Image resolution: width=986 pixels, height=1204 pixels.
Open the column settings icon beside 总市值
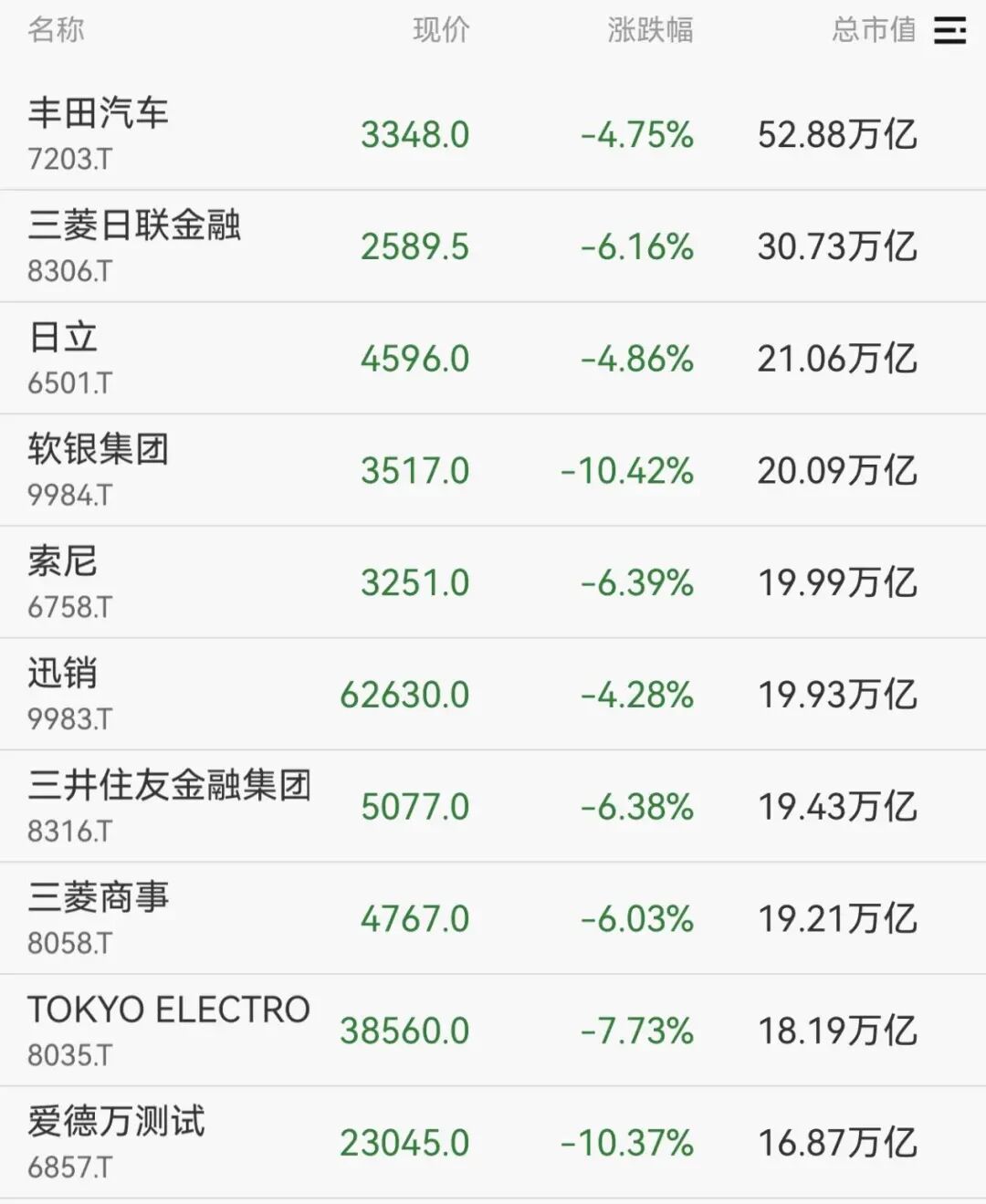(950, 32)
